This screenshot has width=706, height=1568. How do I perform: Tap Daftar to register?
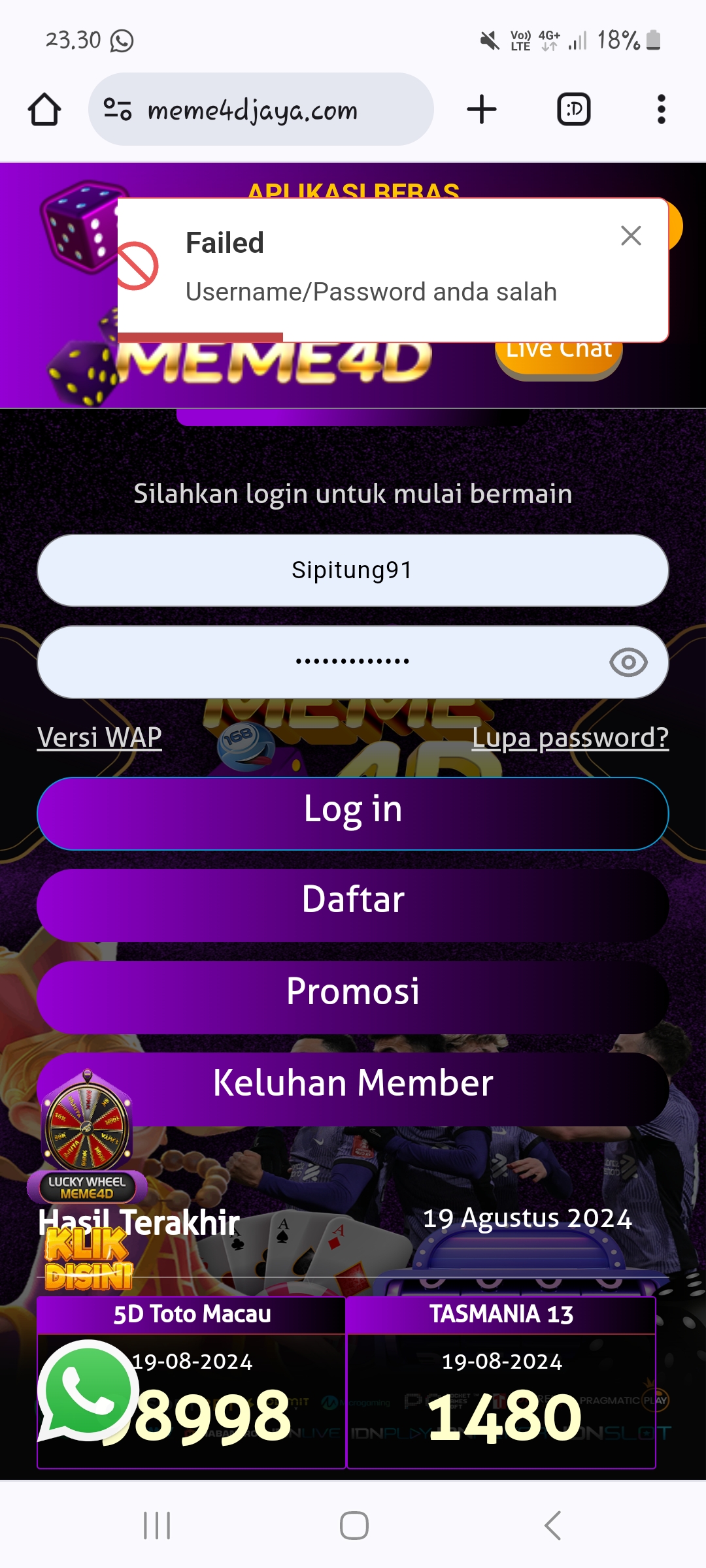point(353,905)
